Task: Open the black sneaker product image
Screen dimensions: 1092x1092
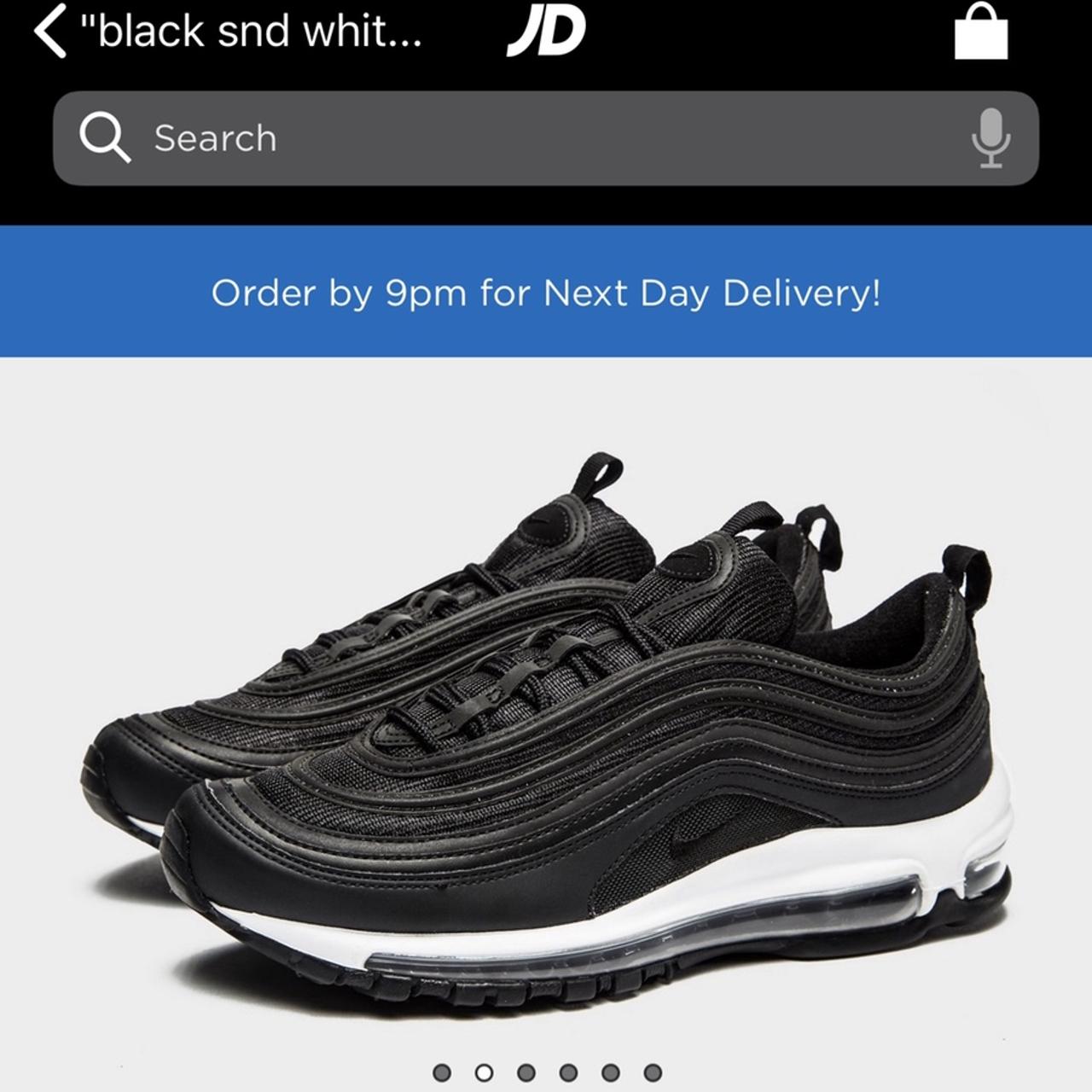Action: point(546,734)
